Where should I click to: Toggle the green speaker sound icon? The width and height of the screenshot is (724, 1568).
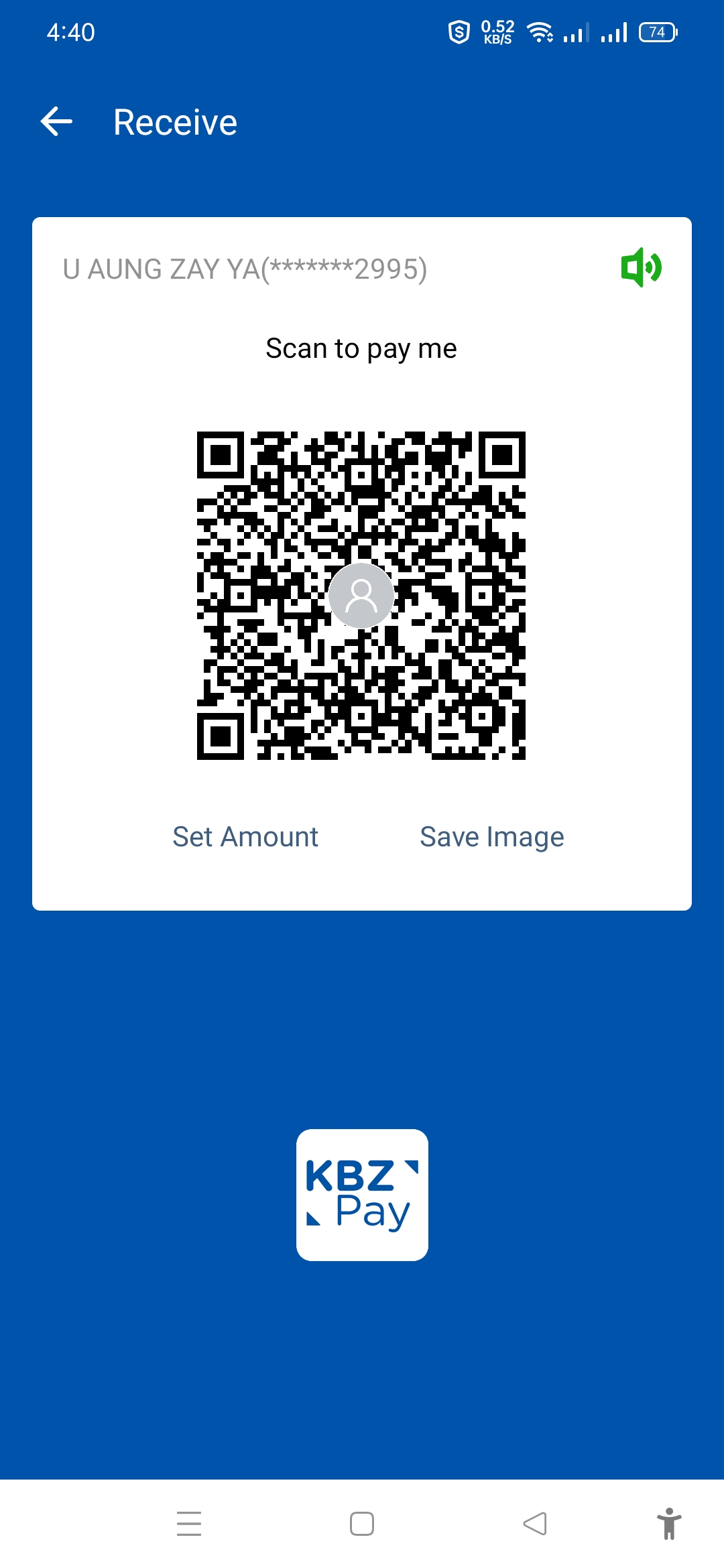[x=641, y=267]
